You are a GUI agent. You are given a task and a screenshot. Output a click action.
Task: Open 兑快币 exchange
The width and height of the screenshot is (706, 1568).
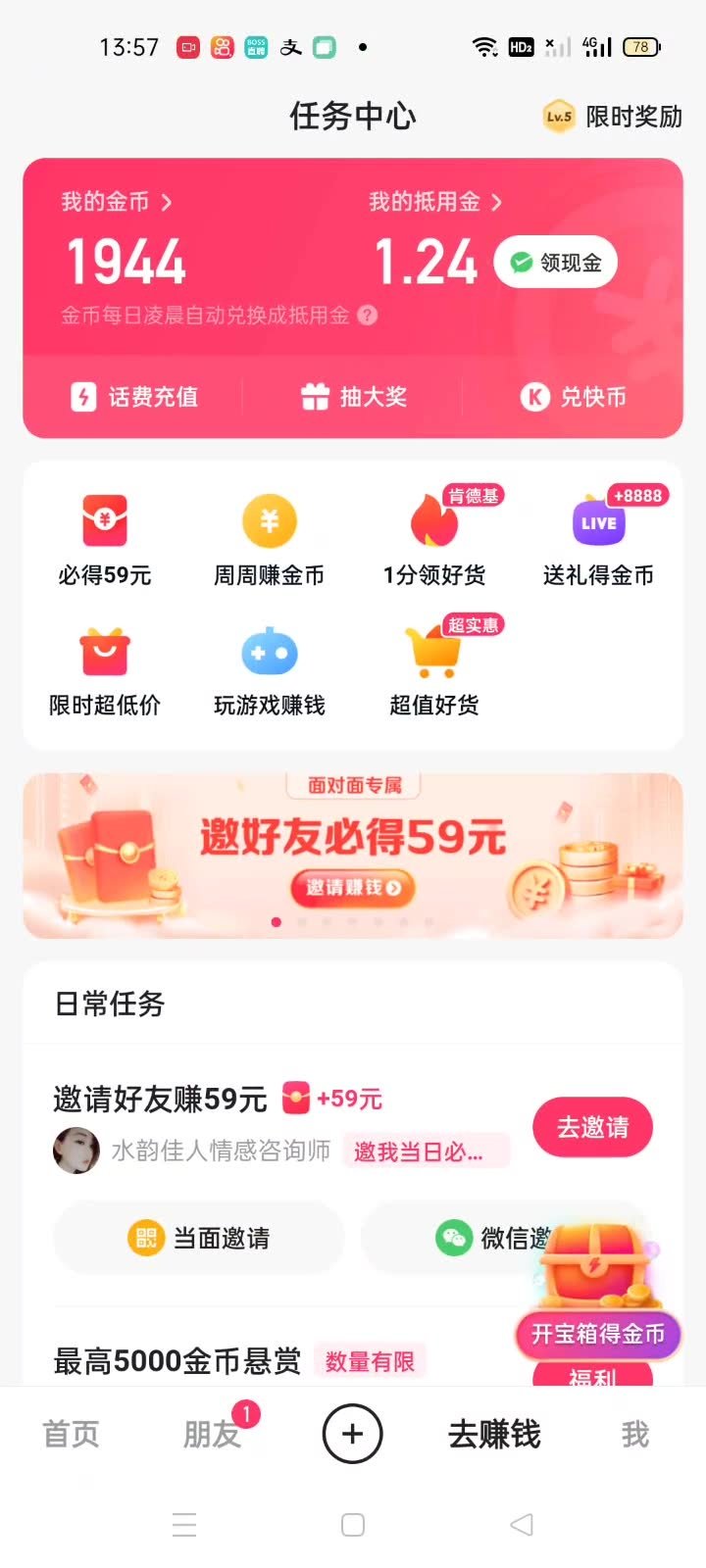pos(573,397)
